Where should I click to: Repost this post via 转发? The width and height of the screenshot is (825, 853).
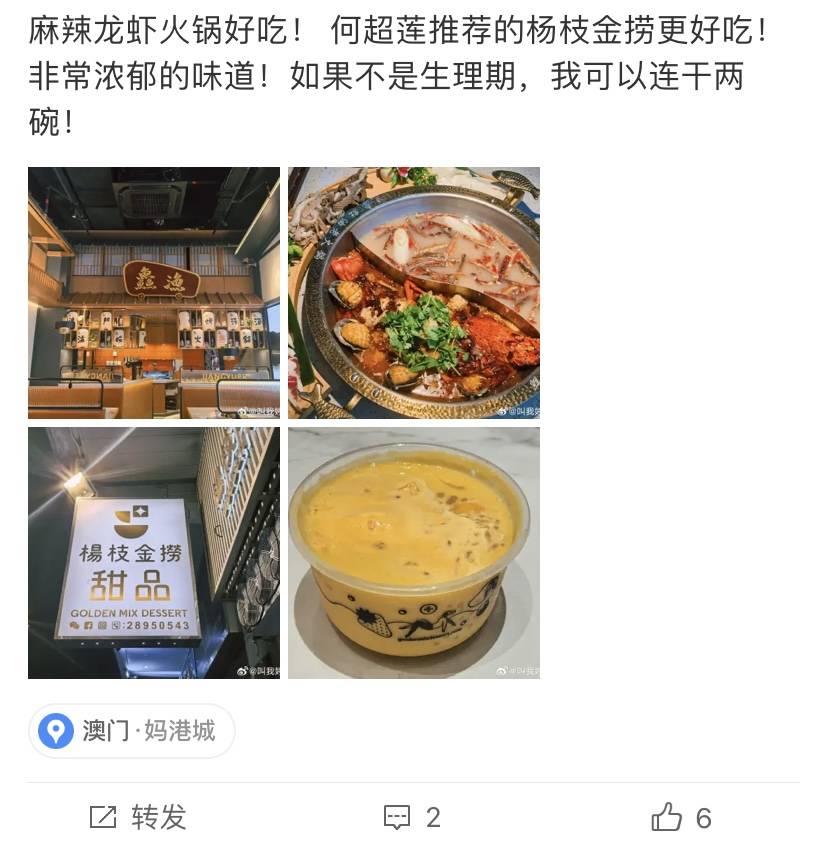click(138, 817)
